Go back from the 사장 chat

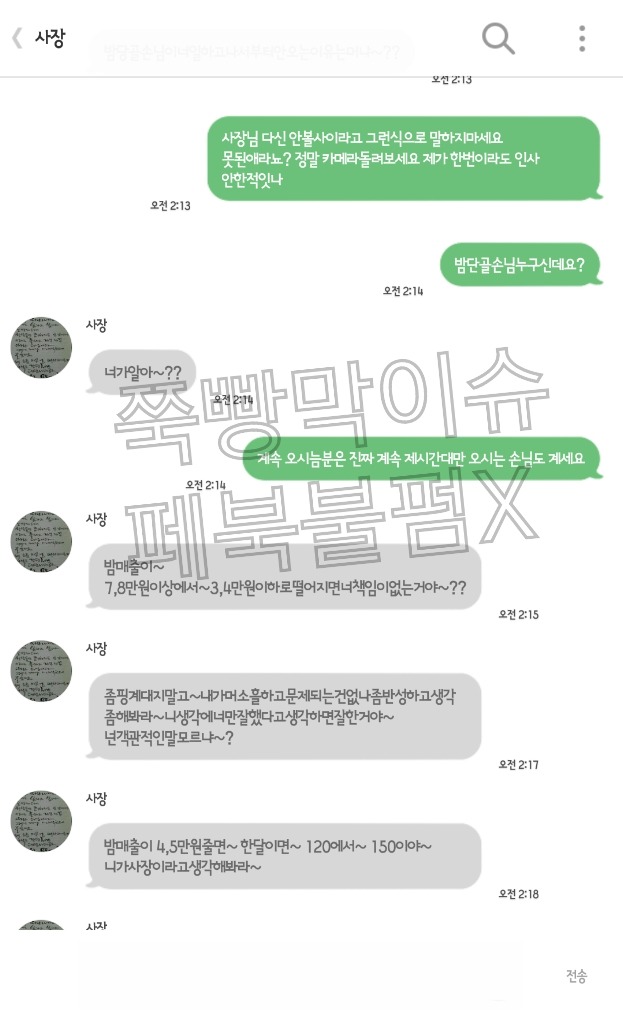coord(17,38)
